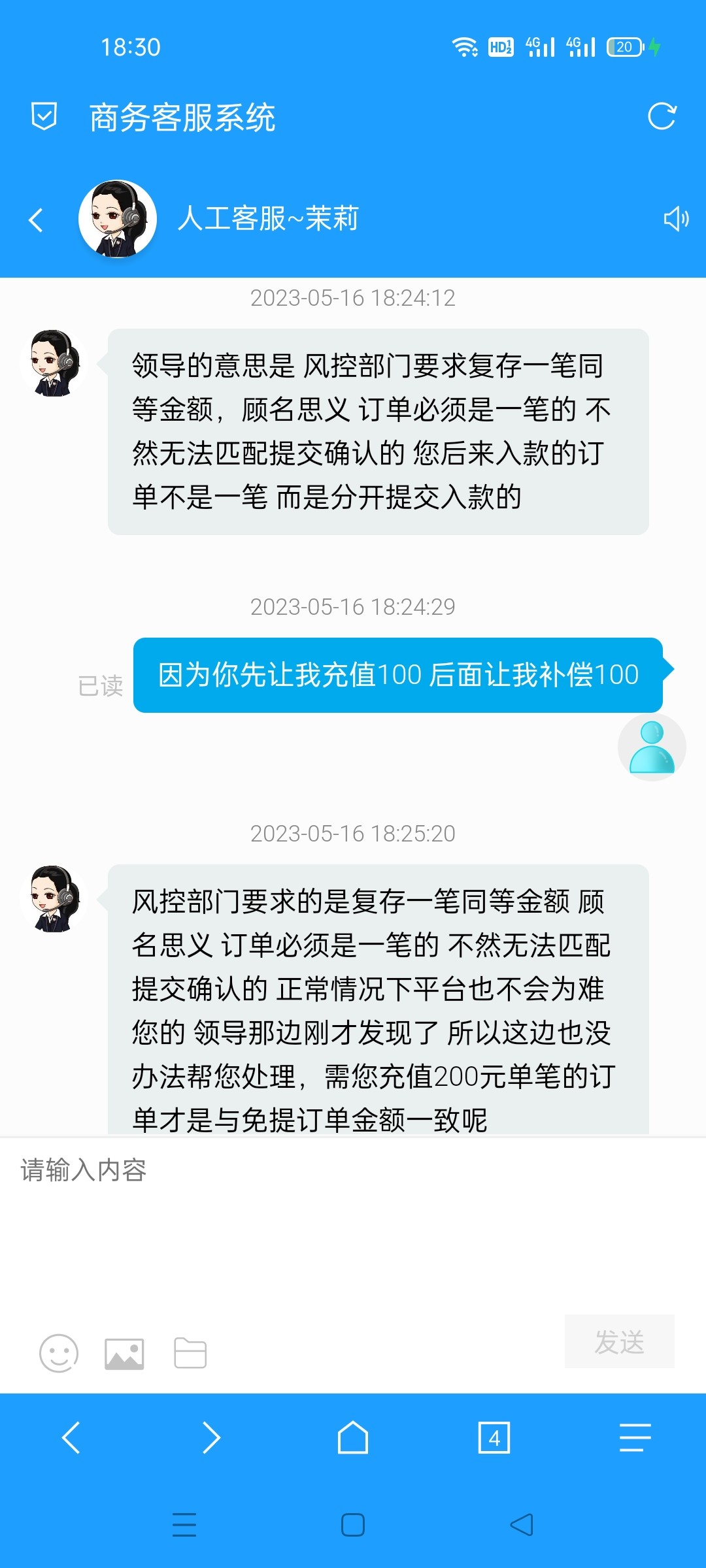Tap the battery indicator showing 20

pos(622,46)
